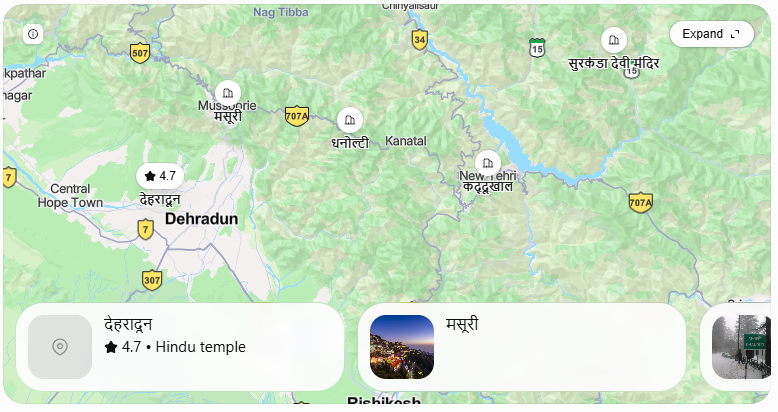Screen dimensions: 778x412
Task: Select the धनोल्टी place marker
Action: pos(350,120)
